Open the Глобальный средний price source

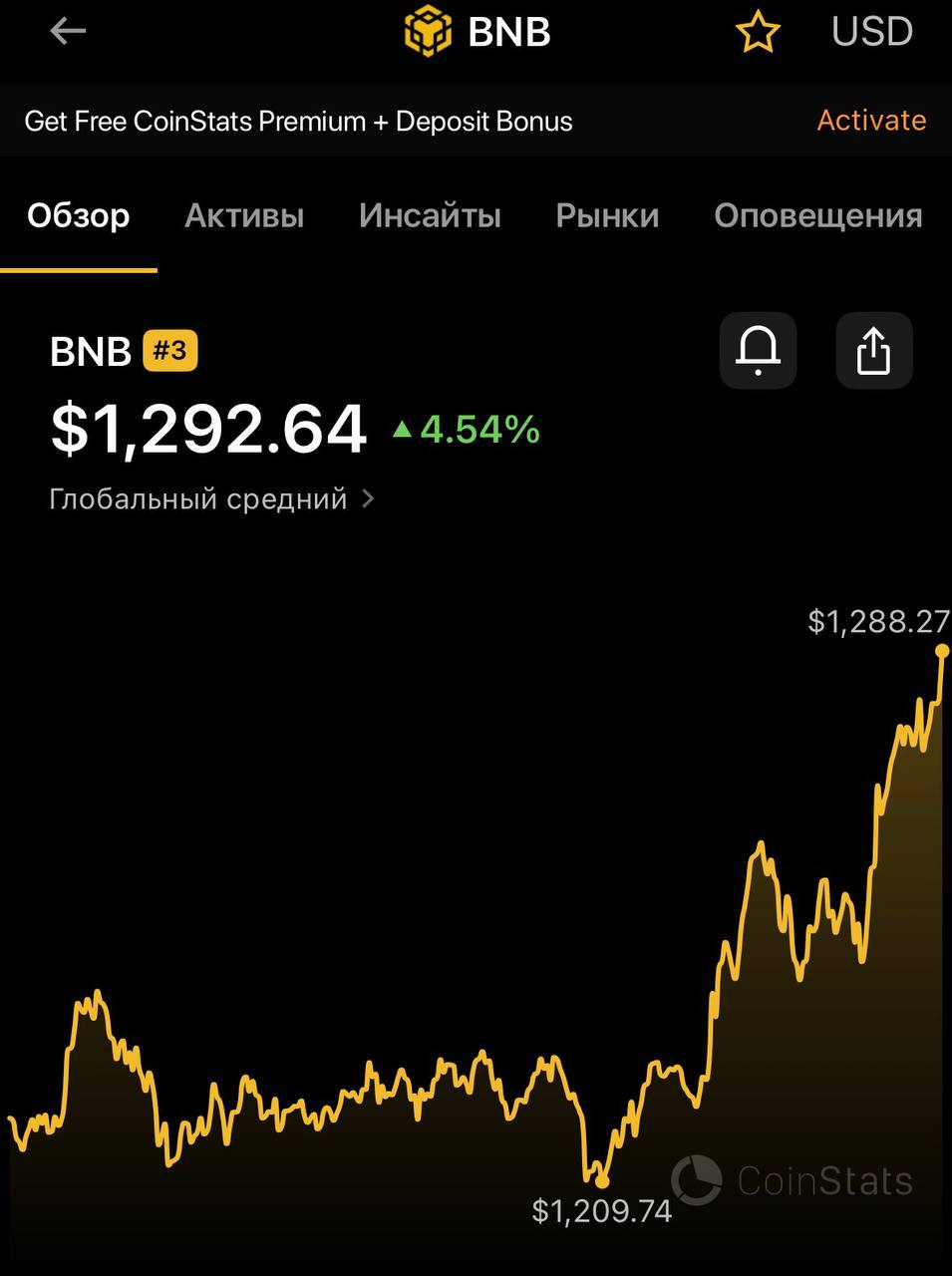click(x=211, y=498)
